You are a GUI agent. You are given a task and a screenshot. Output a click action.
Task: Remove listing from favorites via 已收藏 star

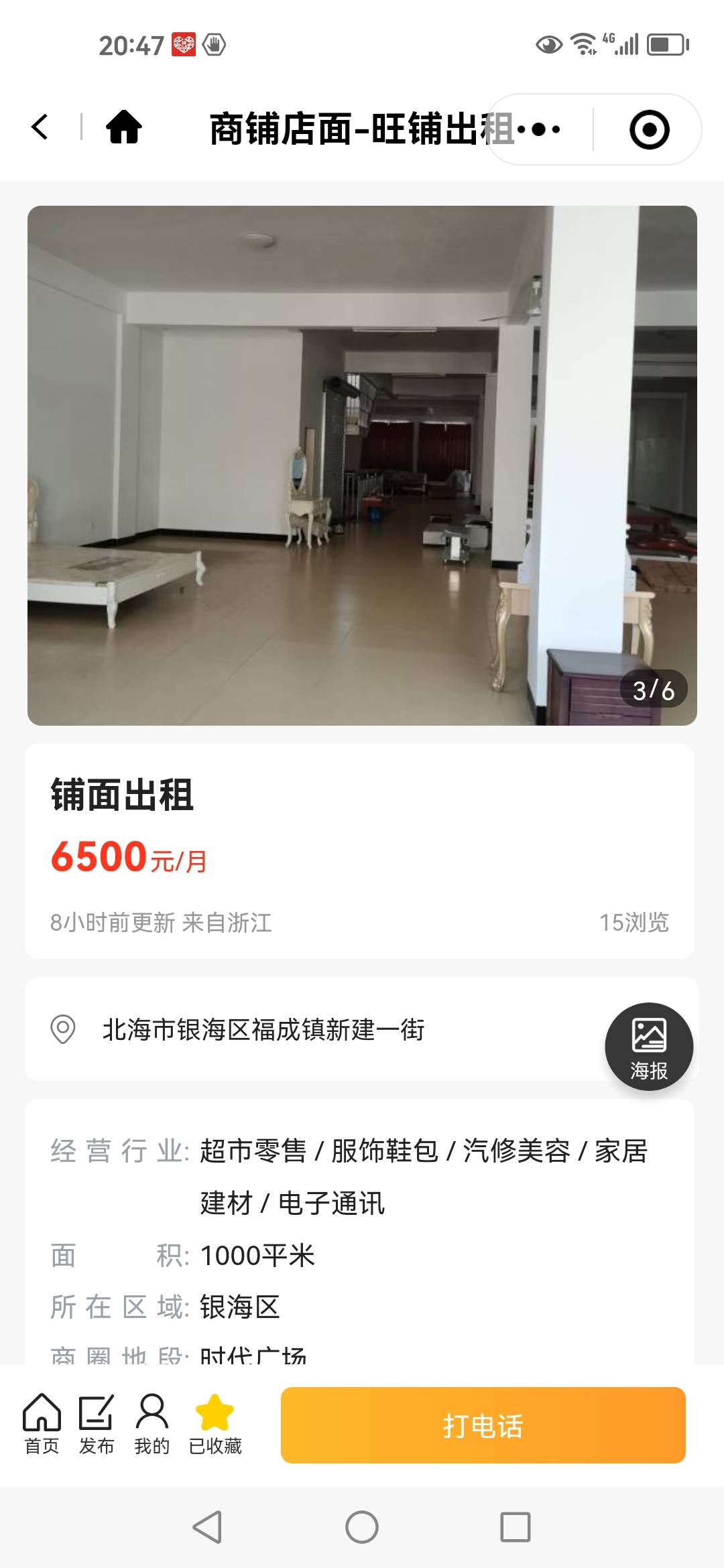point(215,1424)
